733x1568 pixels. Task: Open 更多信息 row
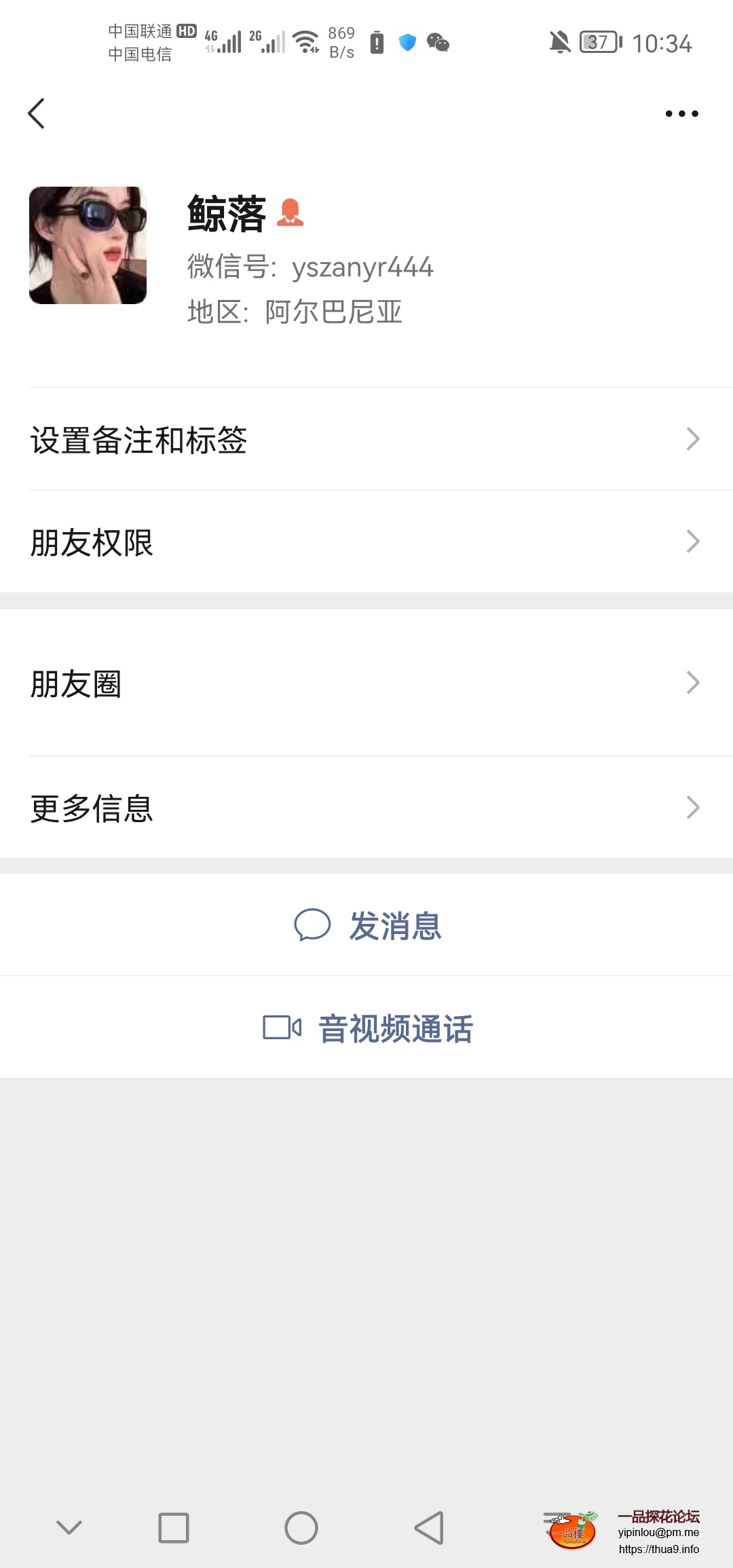point(366,808)
